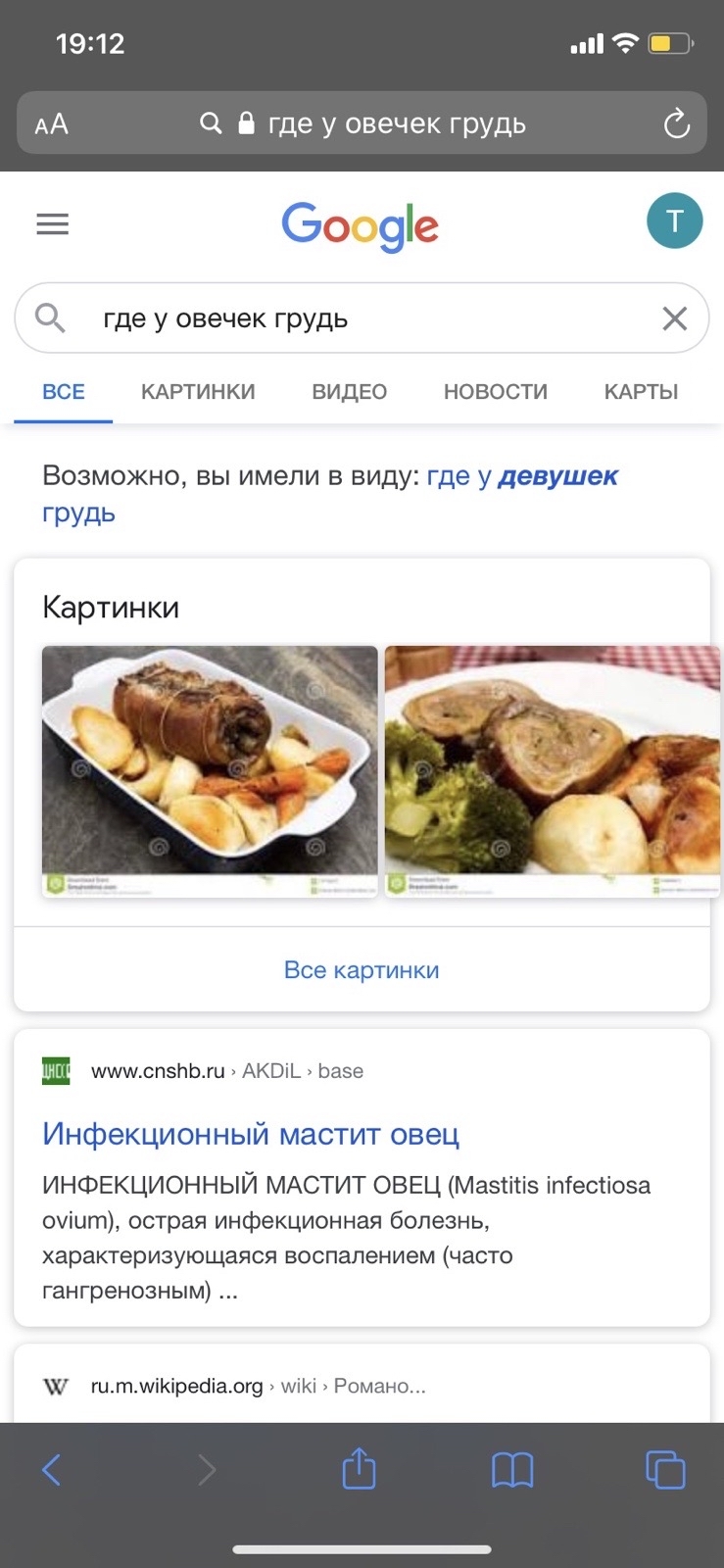Show open tabs overview
Viewport: 724px width, 1568px height.
click(665, 1469)
